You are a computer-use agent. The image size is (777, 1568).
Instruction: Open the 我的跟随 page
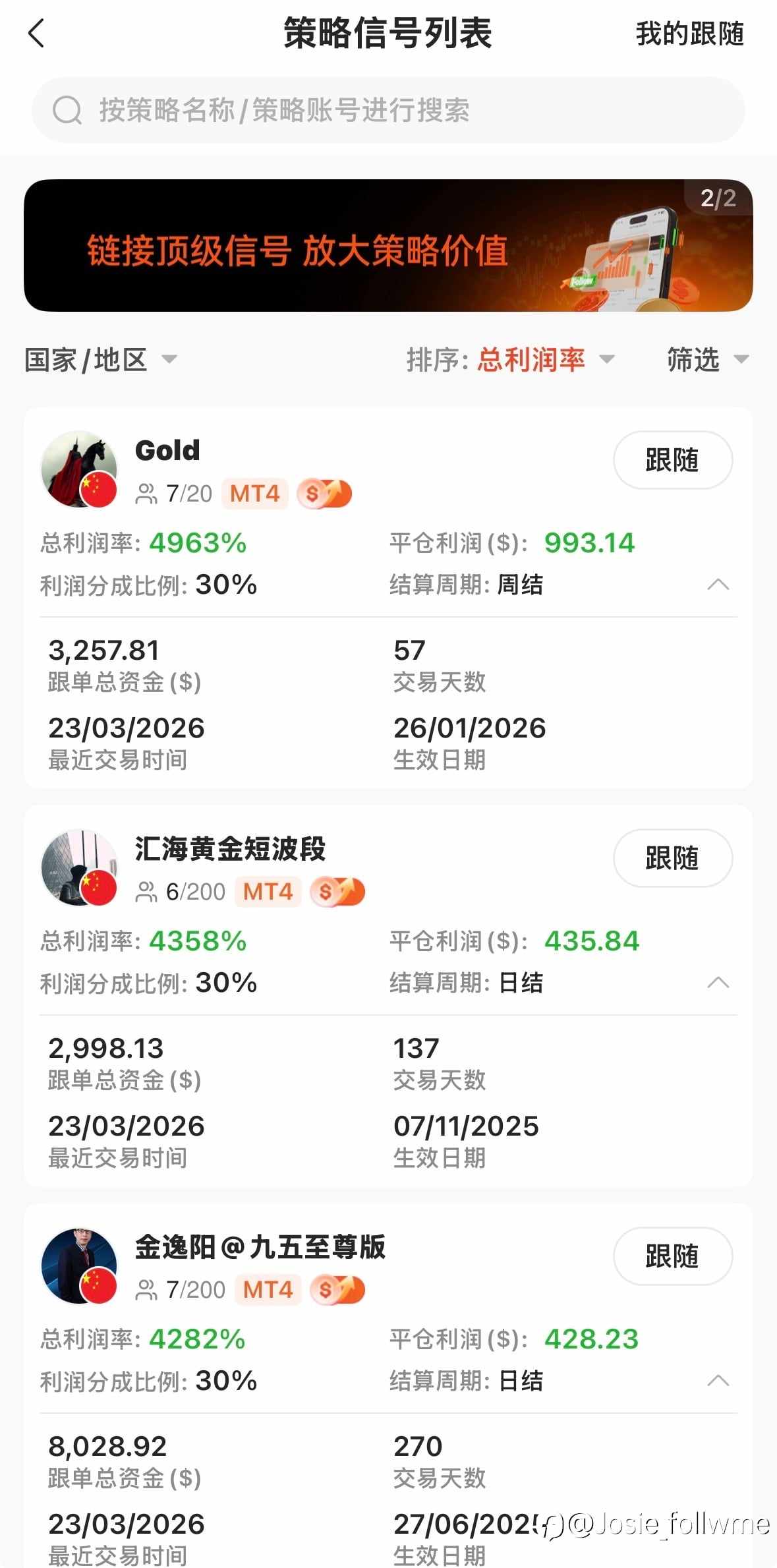[690, 34]
